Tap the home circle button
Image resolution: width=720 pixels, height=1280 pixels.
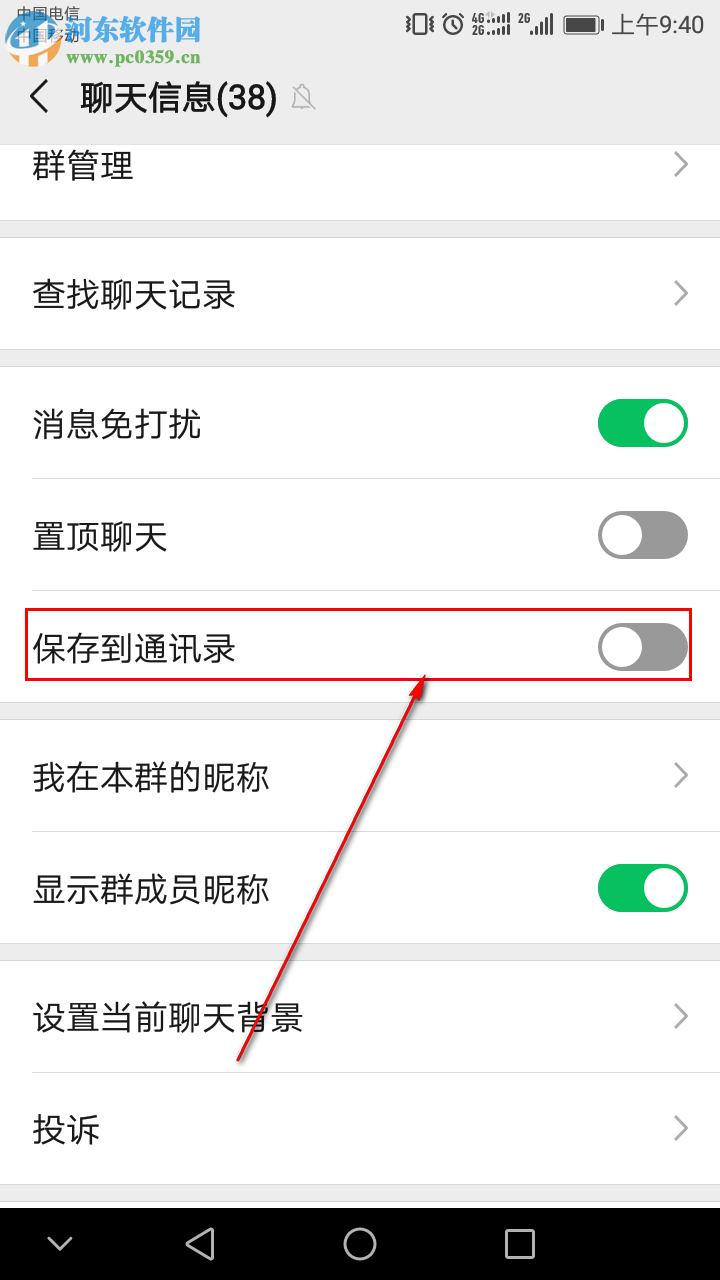pyautogui.click(x=360, y=1243)
